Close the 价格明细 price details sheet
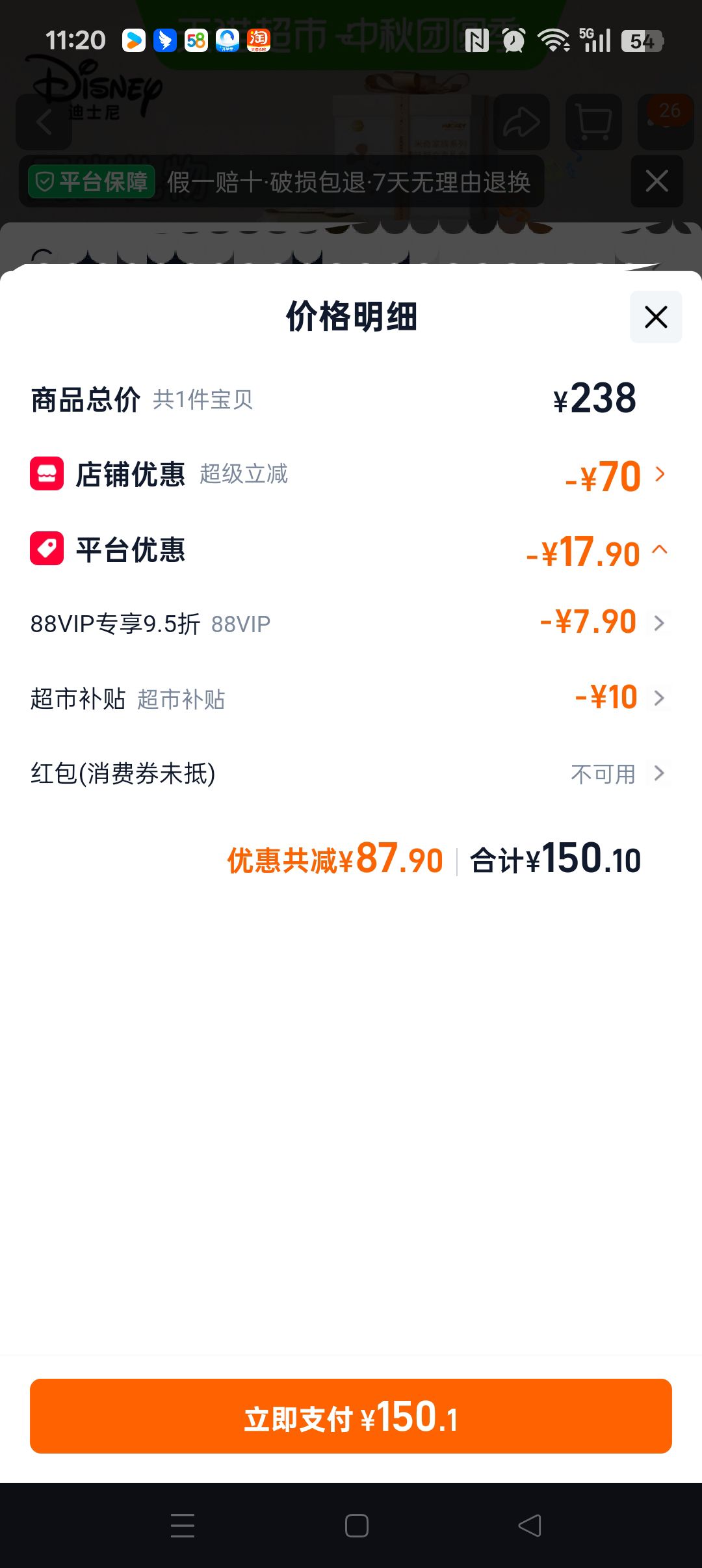702x1568 pixels. [656, 317]
